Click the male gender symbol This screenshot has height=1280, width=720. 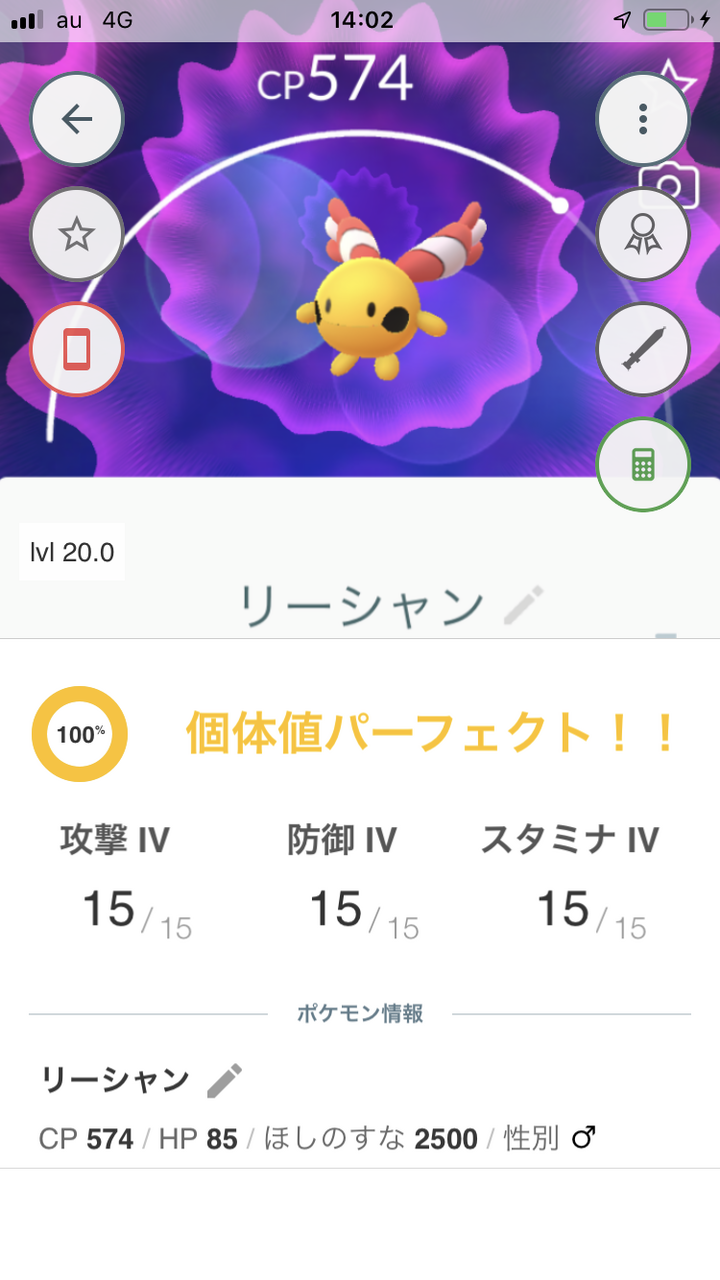point(581,1138)
